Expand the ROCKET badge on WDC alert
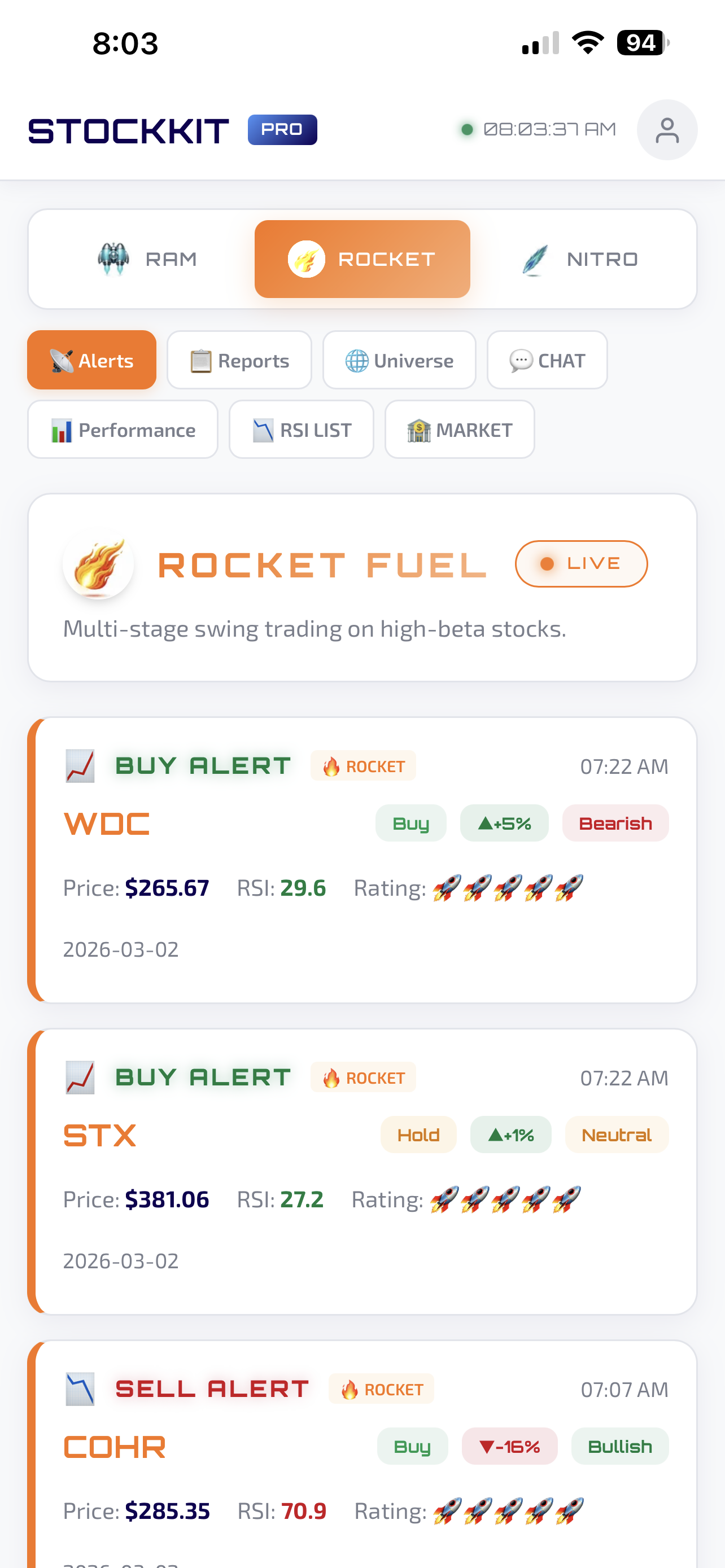The width and height of the screenshot is (725, 1568). [x=363, y=766]
